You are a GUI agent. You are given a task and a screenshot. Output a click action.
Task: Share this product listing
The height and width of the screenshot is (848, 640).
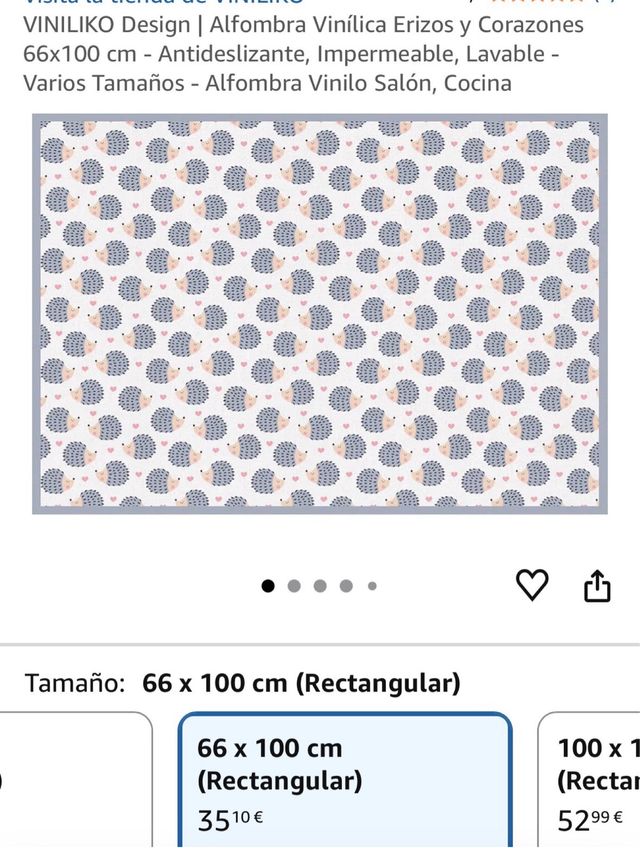click(597, 585)
